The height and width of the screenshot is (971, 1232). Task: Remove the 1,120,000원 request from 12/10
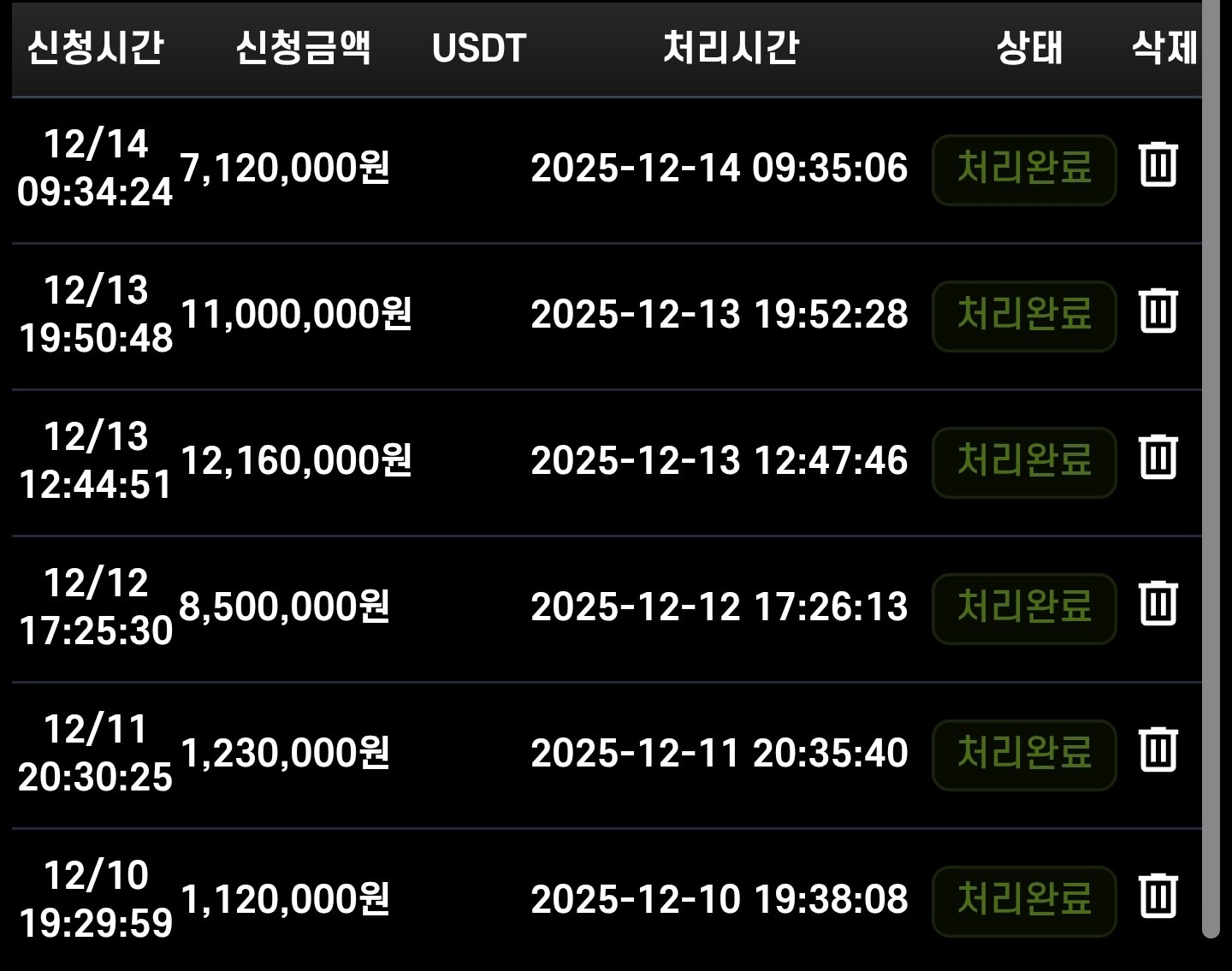(1158, 896)
